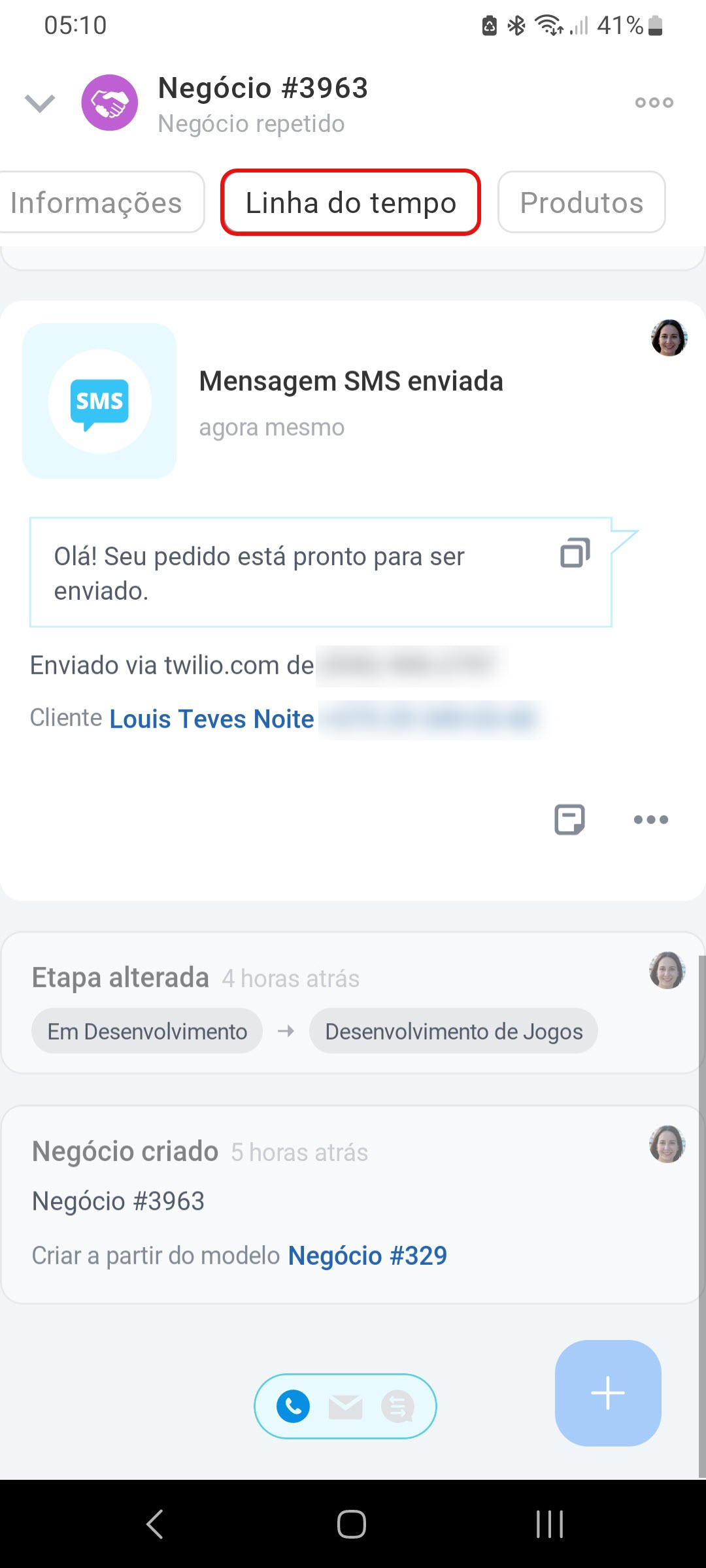Collapse the deal view with the down chevron
Image resolution: width=706 pixels, height=1568 pixels.
pyautogui.click(x=40, y=103)
